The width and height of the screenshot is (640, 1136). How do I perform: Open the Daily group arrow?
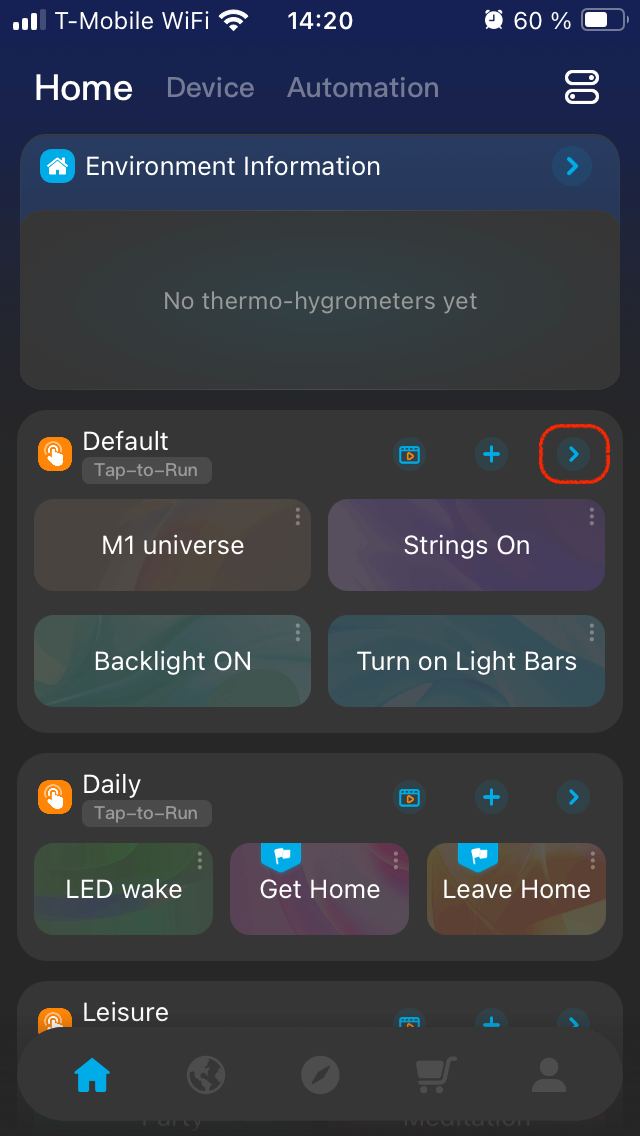pos(573,797)
